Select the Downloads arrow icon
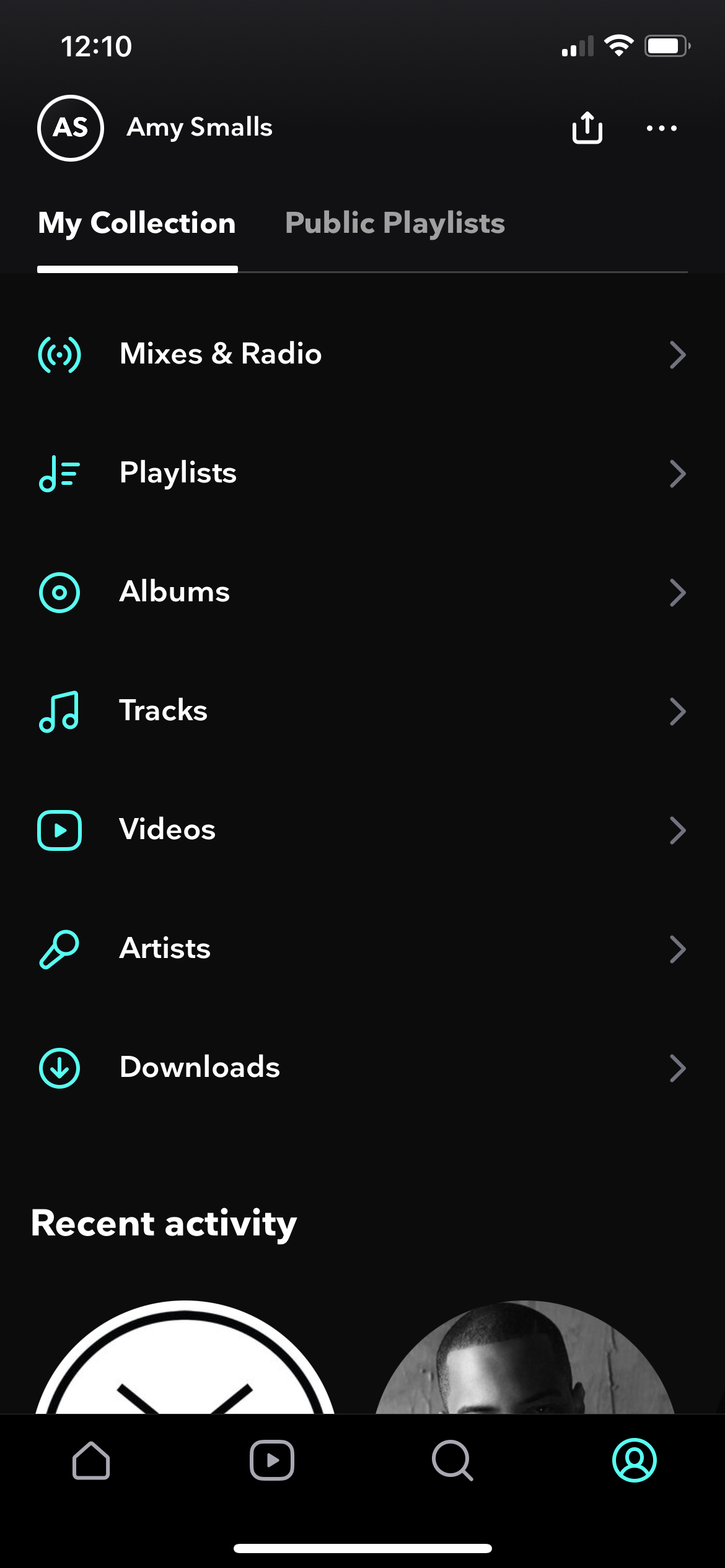 [x=59, y=1066]
